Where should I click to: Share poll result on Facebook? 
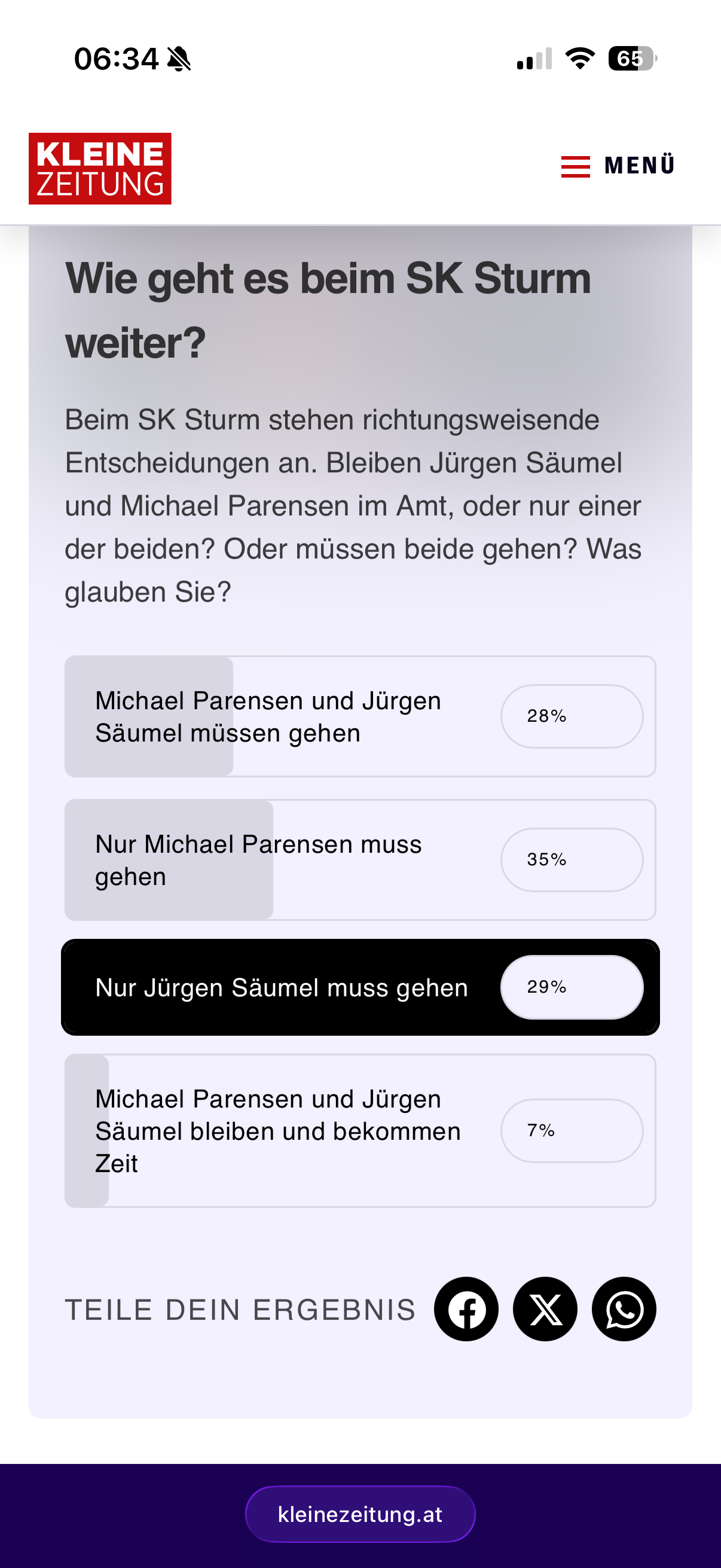(x=466, y=1309)
